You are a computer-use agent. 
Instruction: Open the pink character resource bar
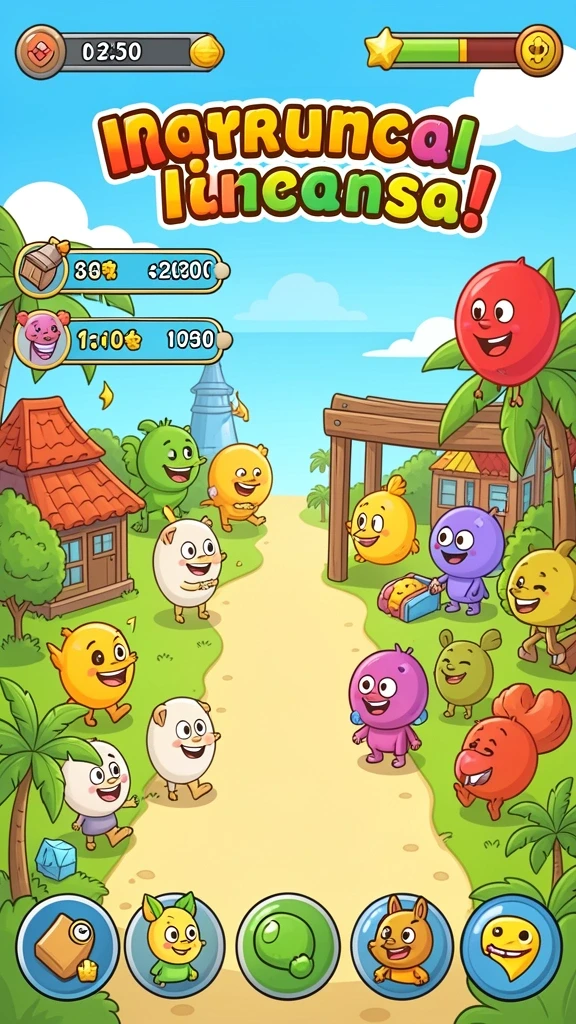(123, 340)
